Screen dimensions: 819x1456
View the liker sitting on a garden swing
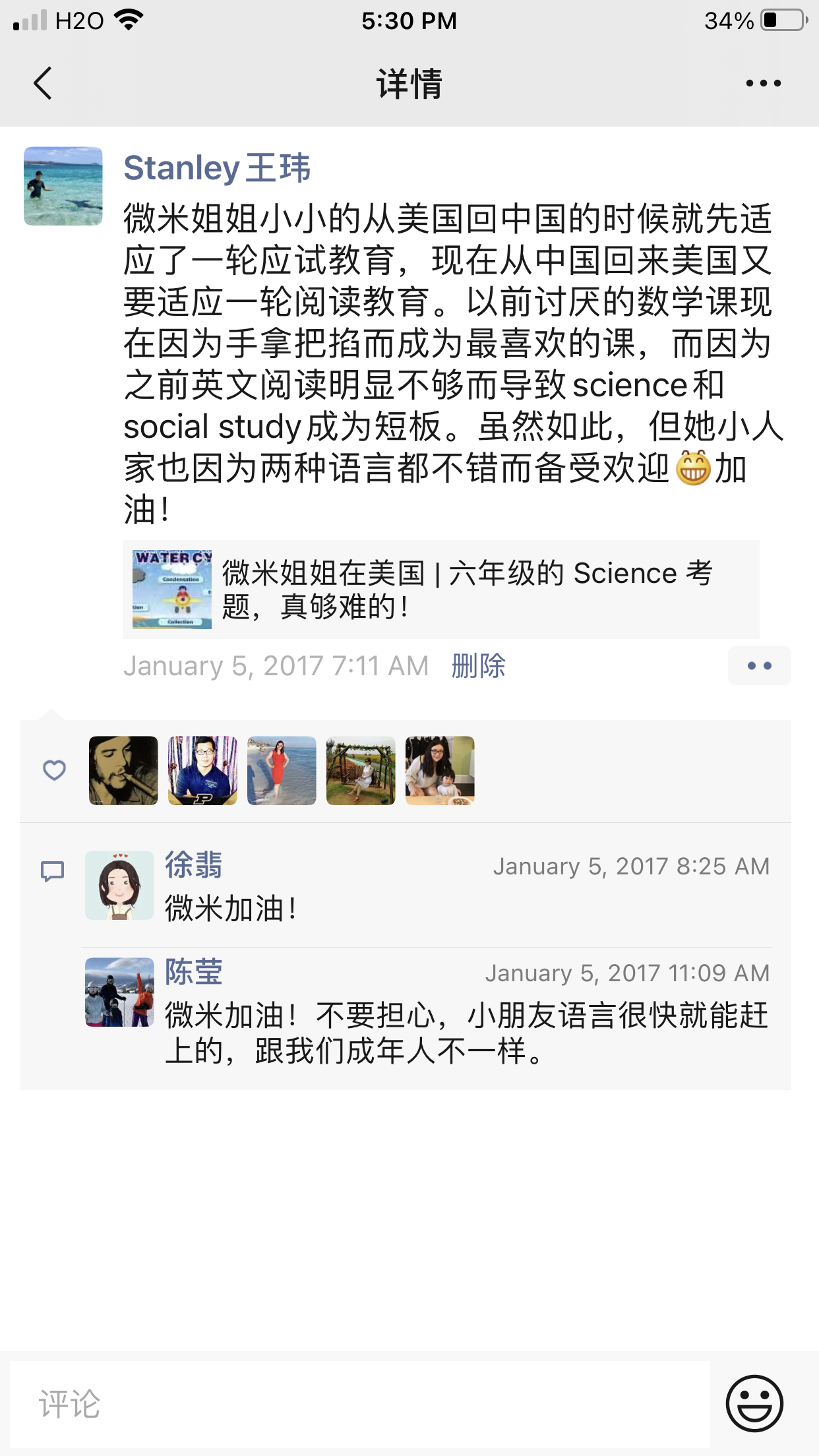[361, 771]
